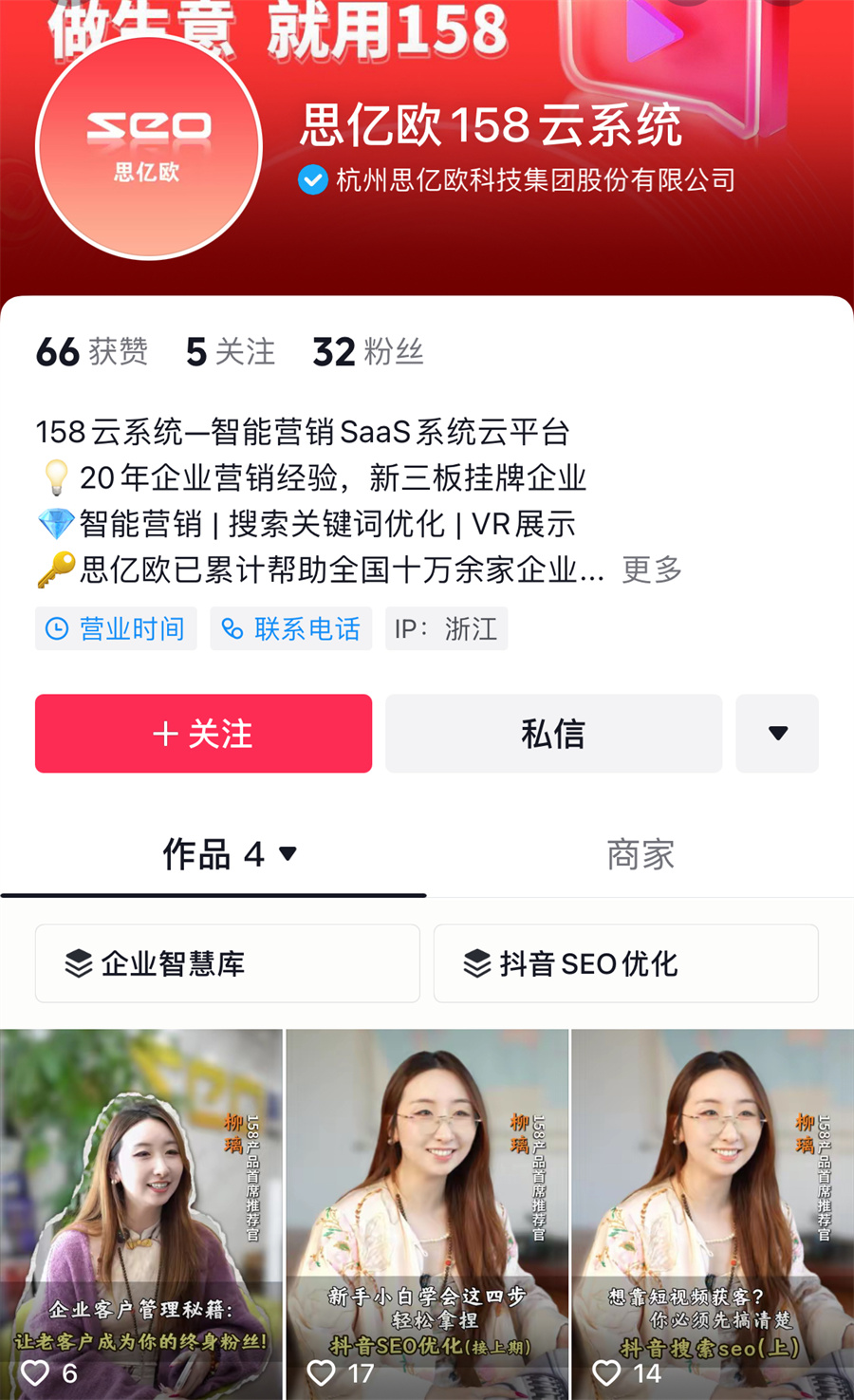Open the 粉丝 followers list
Viewport: 854px width, 1400px height.
[368, 352]
